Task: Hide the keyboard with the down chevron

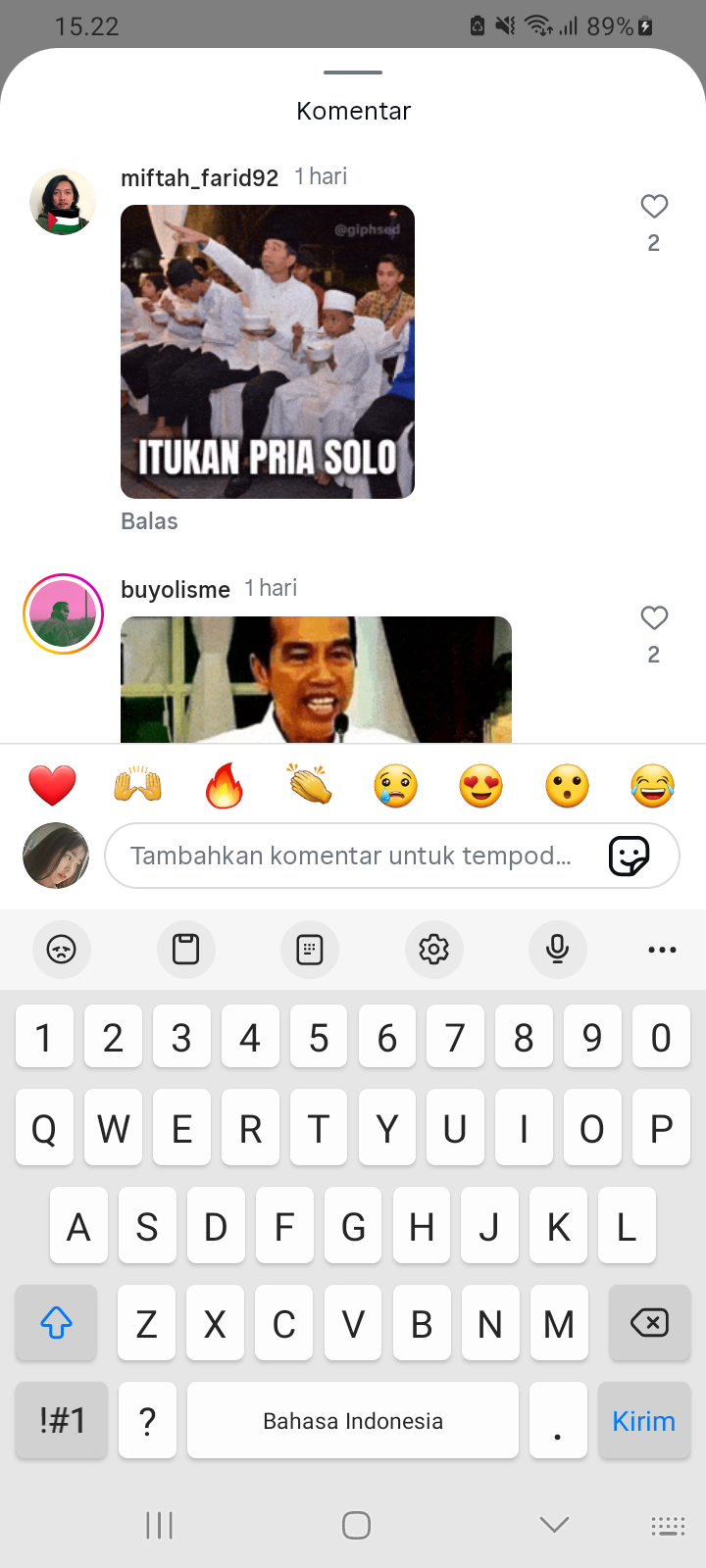Action: pyautogui.click(x=554, y=1525)
